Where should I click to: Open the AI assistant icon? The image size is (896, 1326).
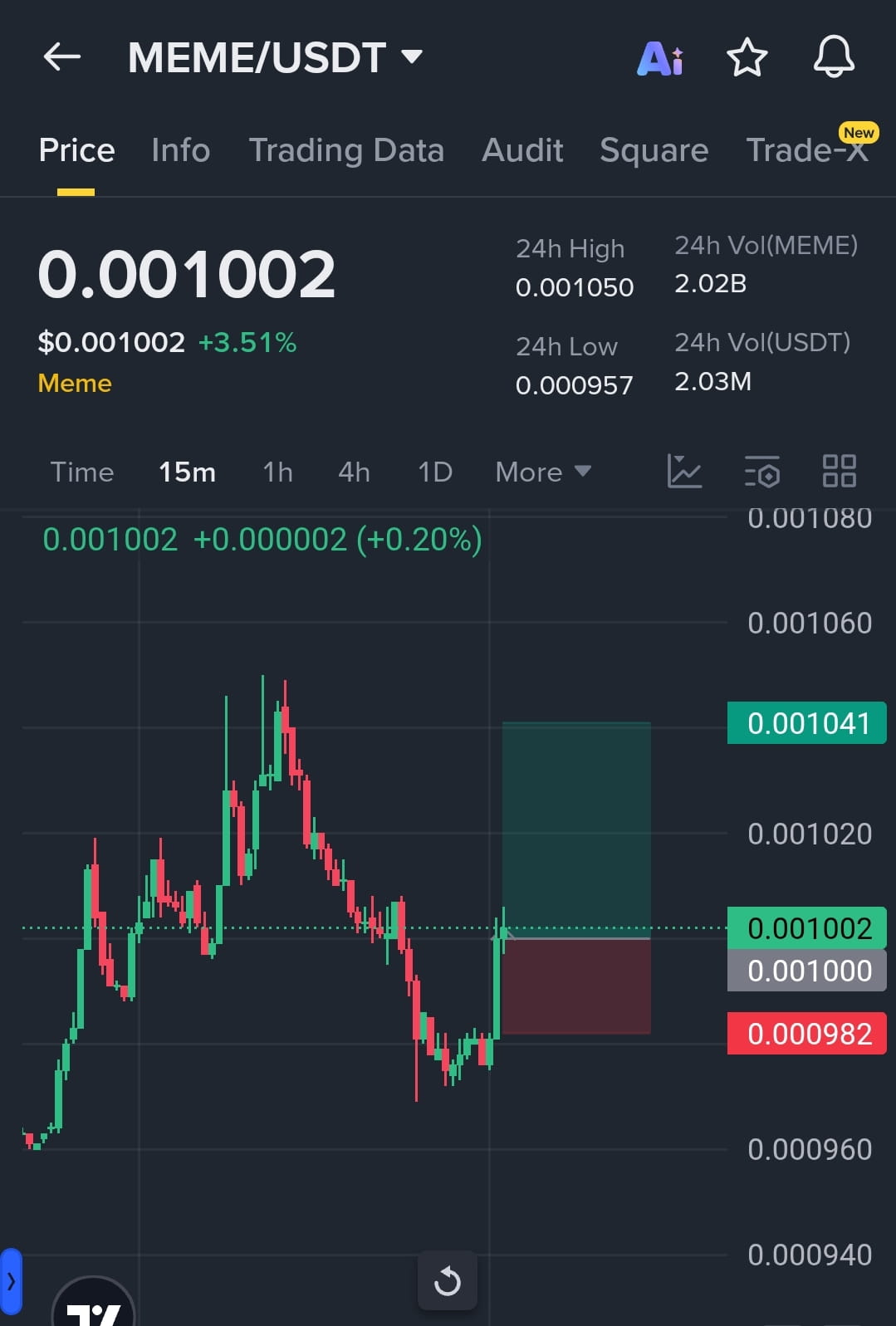[660, 58]
